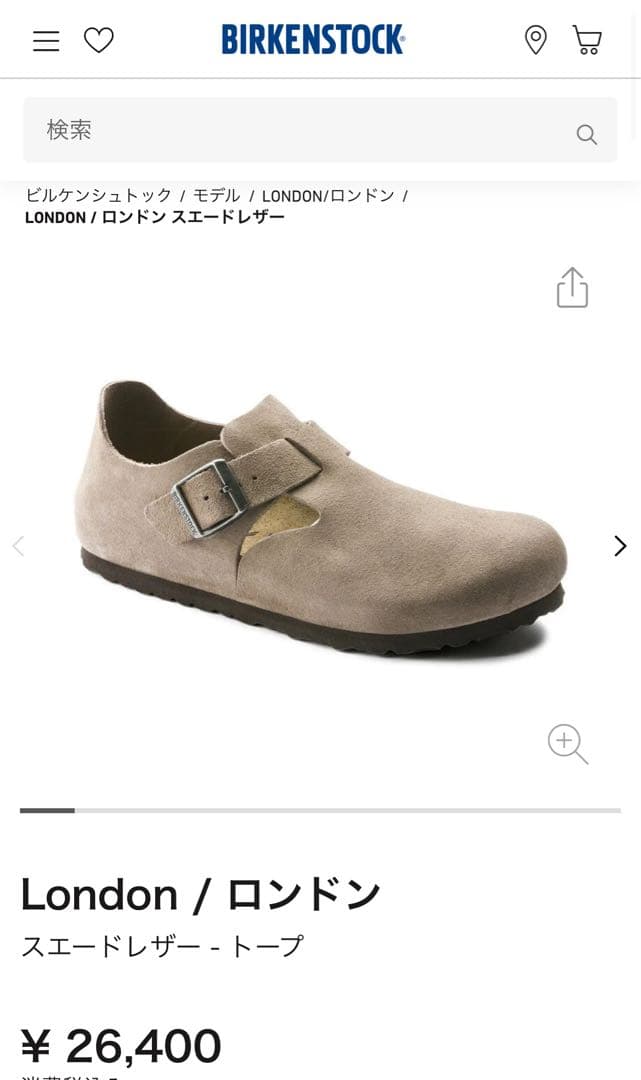Share this product
This screenshot has width=641, height=1080.
(572, 288)
